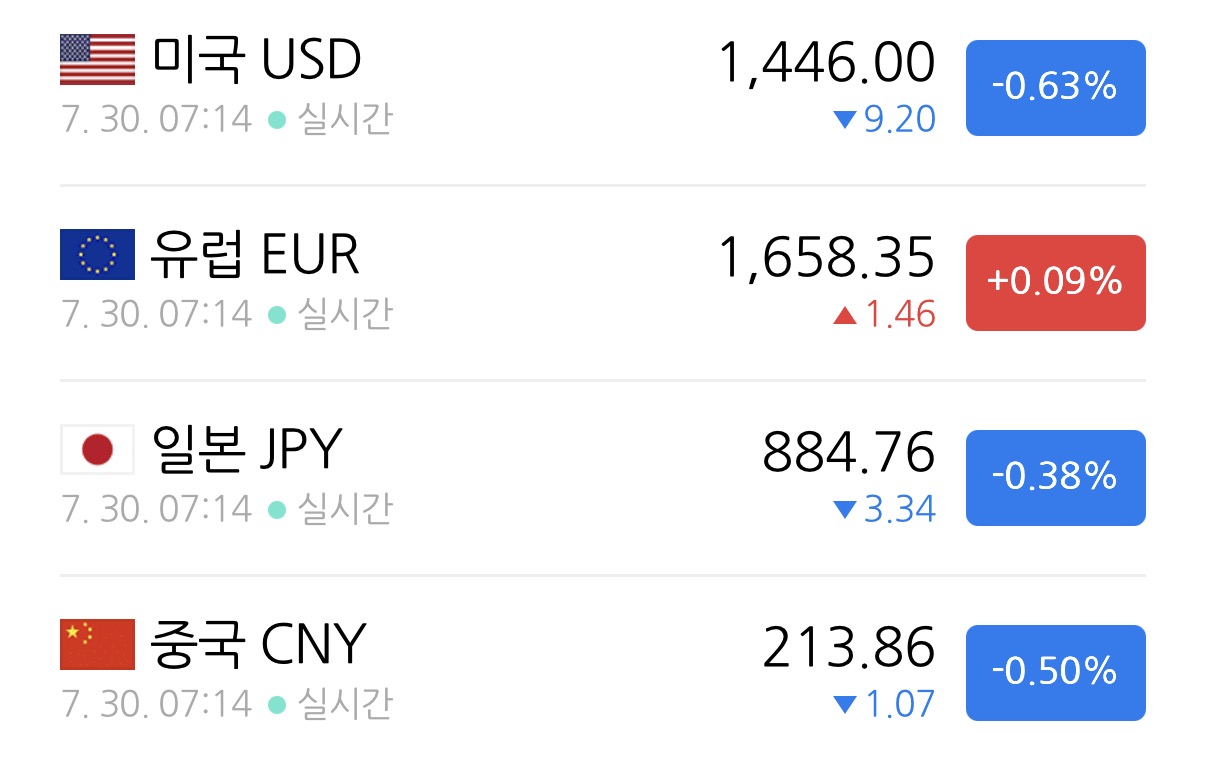Open the 유럽 EUR exchange rate row
The width and height of the screenshot is (1206, 770).
click(x=603, y=283)
